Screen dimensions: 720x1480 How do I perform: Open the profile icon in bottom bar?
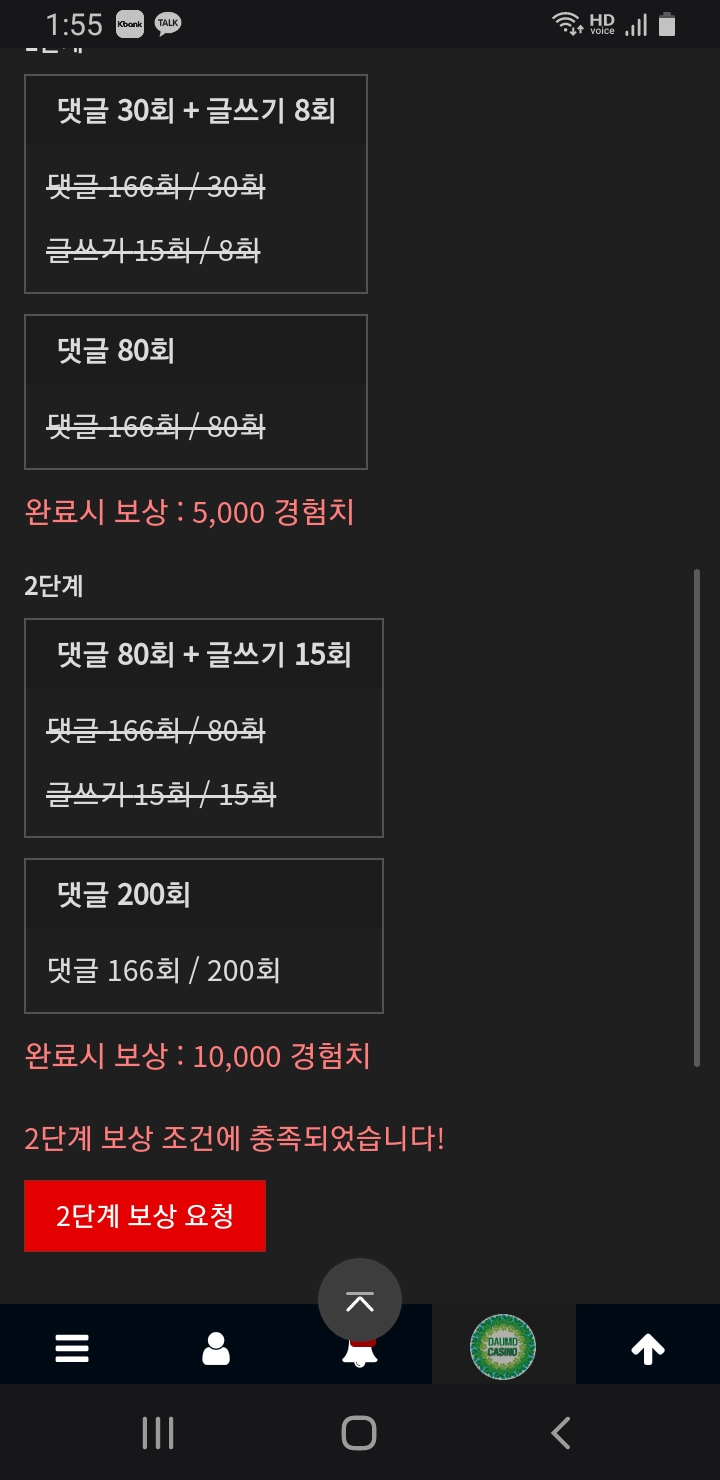coord(216,1349)
